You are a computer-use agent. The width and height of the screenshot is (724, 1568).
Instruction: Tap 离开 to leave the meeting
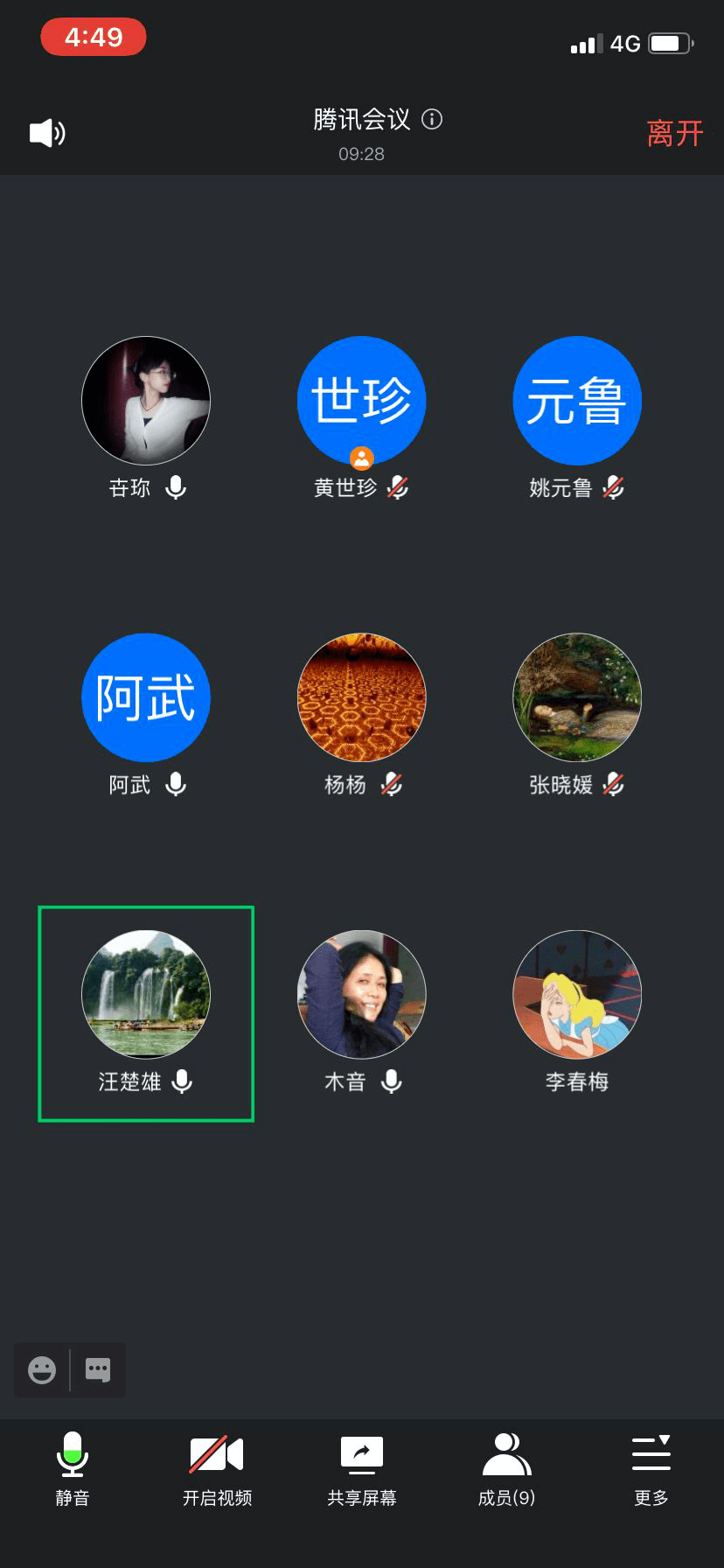tap(674, 134)
